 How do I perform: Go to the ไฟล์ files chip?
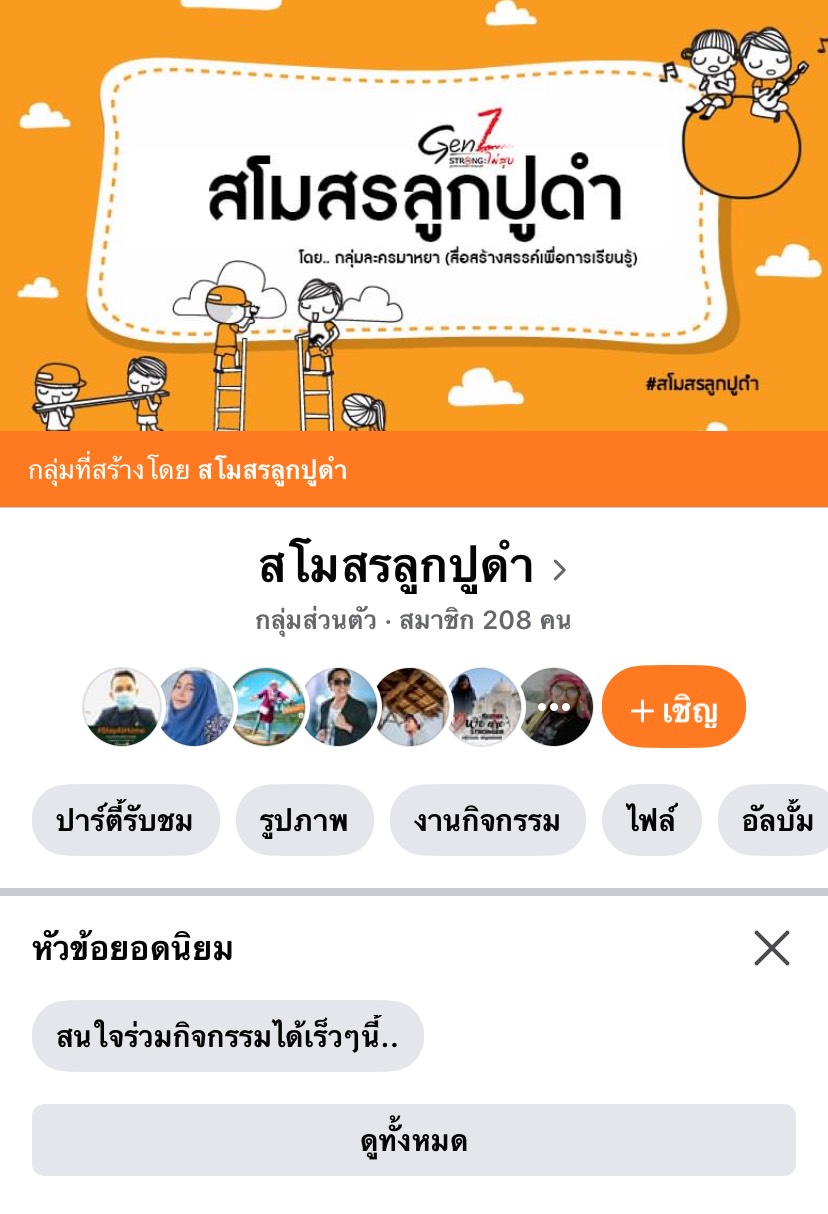[652, 821]
